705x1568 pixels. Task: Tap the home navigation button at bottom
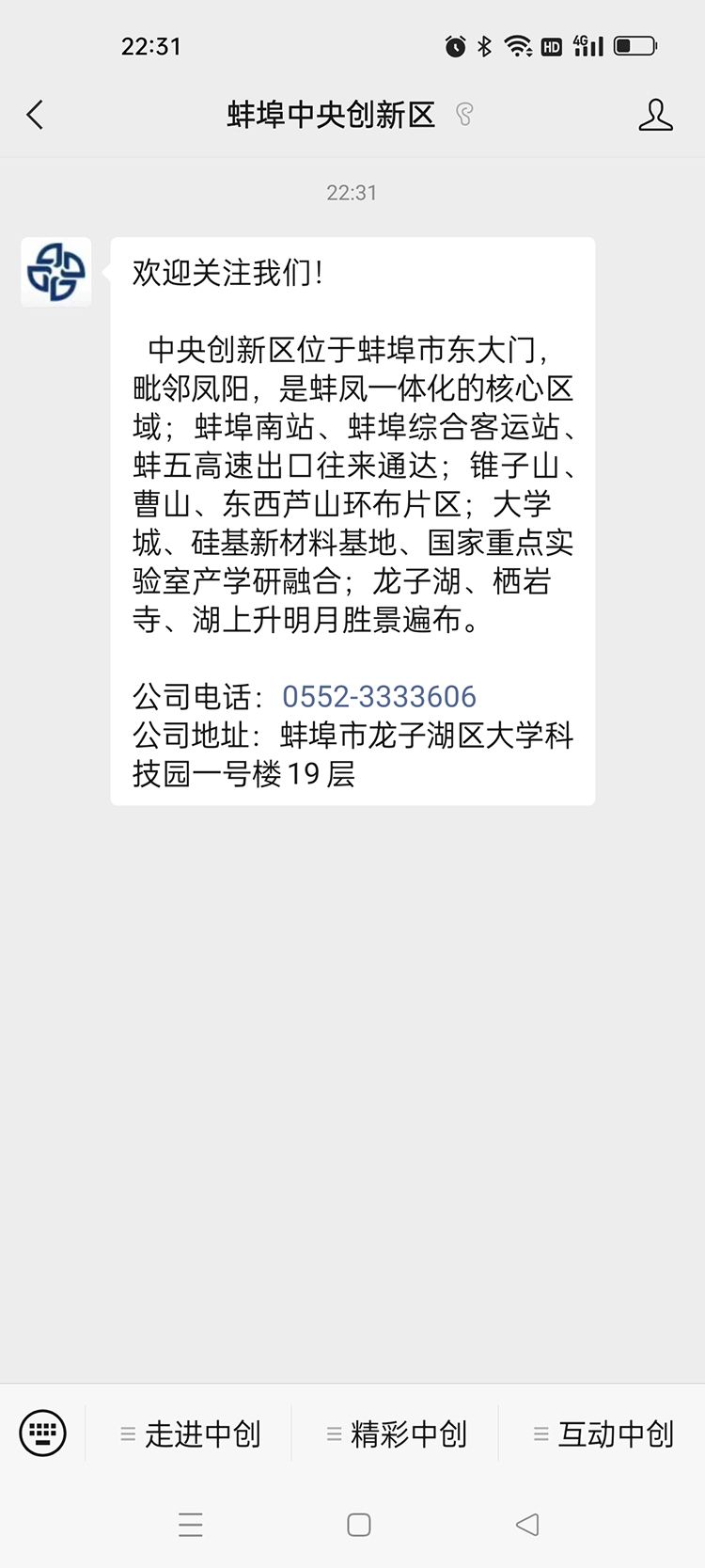[x=357, y=1524]
